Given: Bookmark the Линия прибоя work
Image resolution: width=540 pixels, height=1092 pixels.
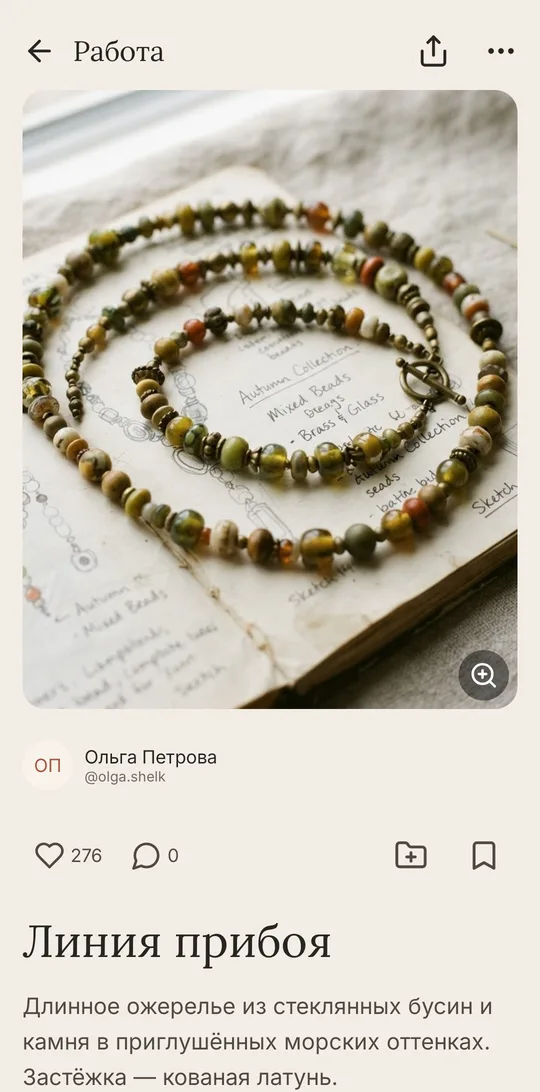Looking at the screenshot, I should click(x=484, y=855).
